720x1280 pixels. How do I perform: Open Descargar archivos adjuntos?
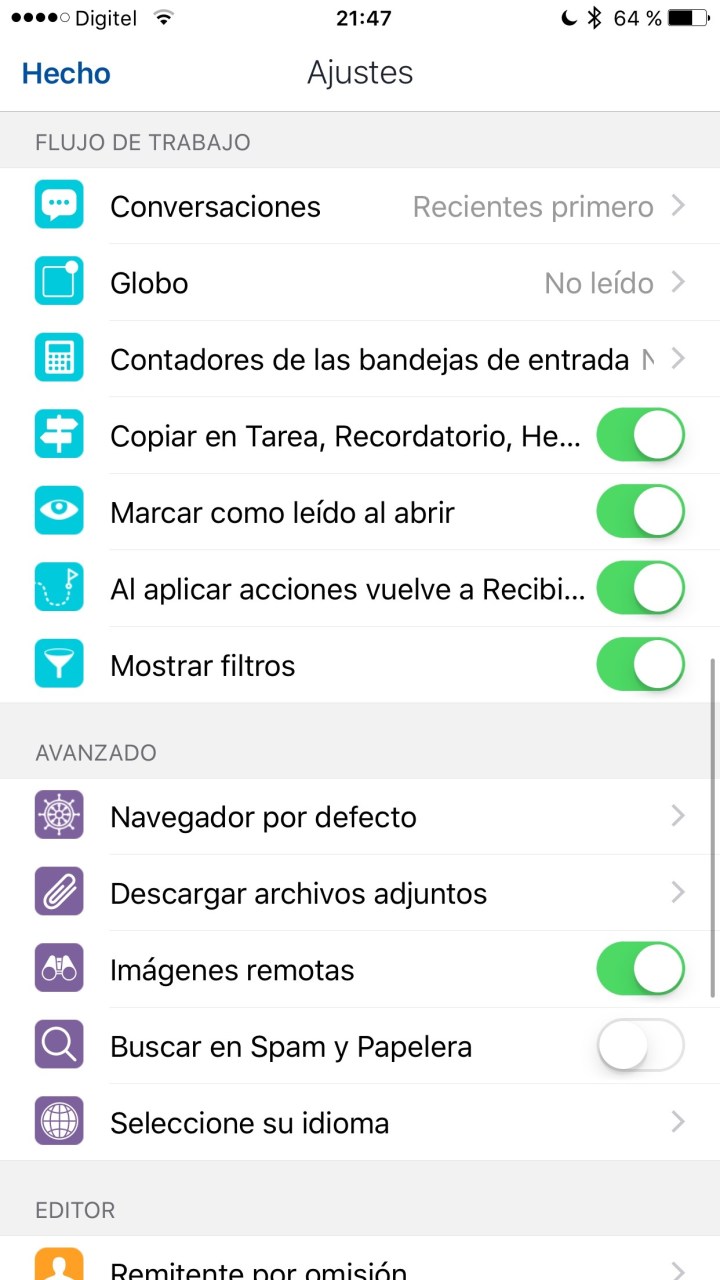[x=380, y=893]
